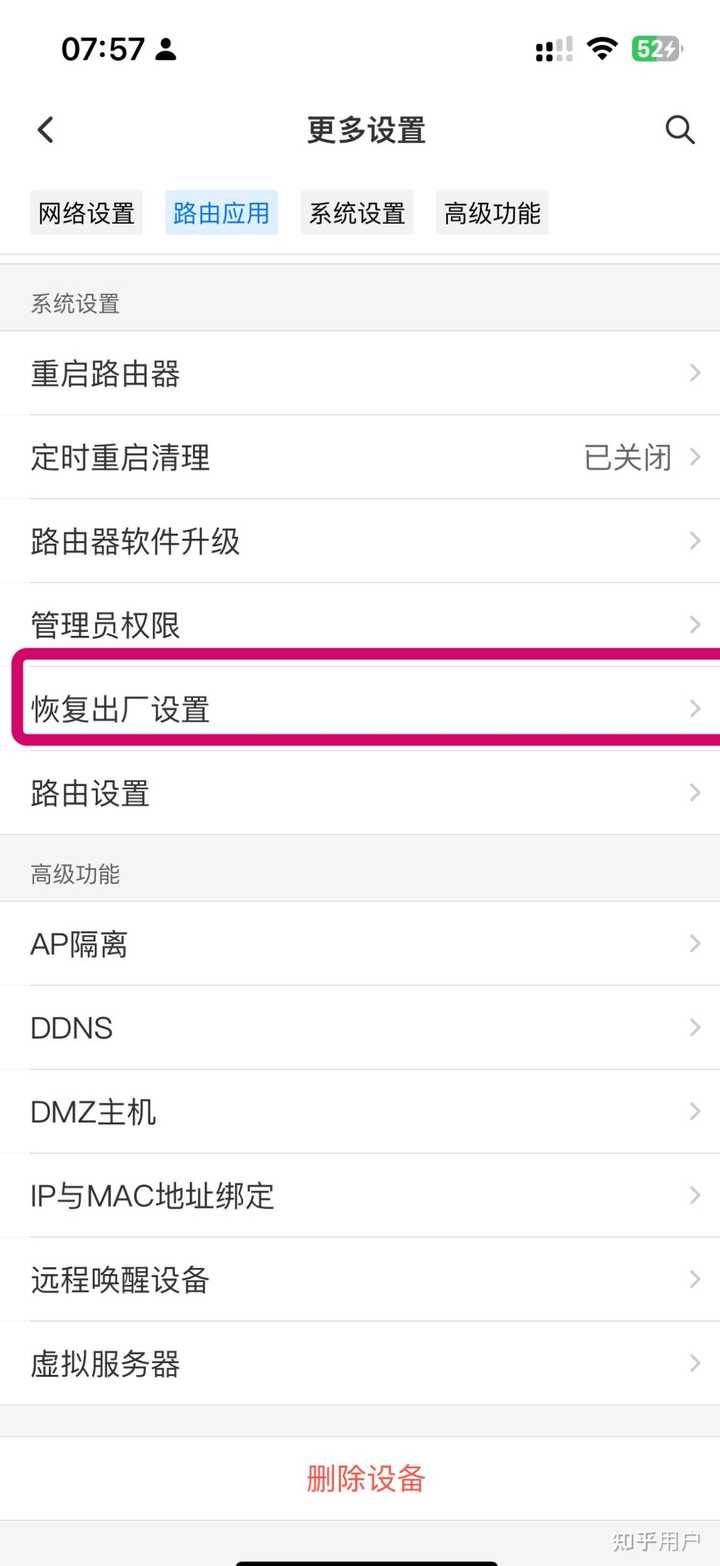This screenshot has width=720, height=1566.
Task: Tap 恢复出厂设置
Action: [x=360, y=710]
